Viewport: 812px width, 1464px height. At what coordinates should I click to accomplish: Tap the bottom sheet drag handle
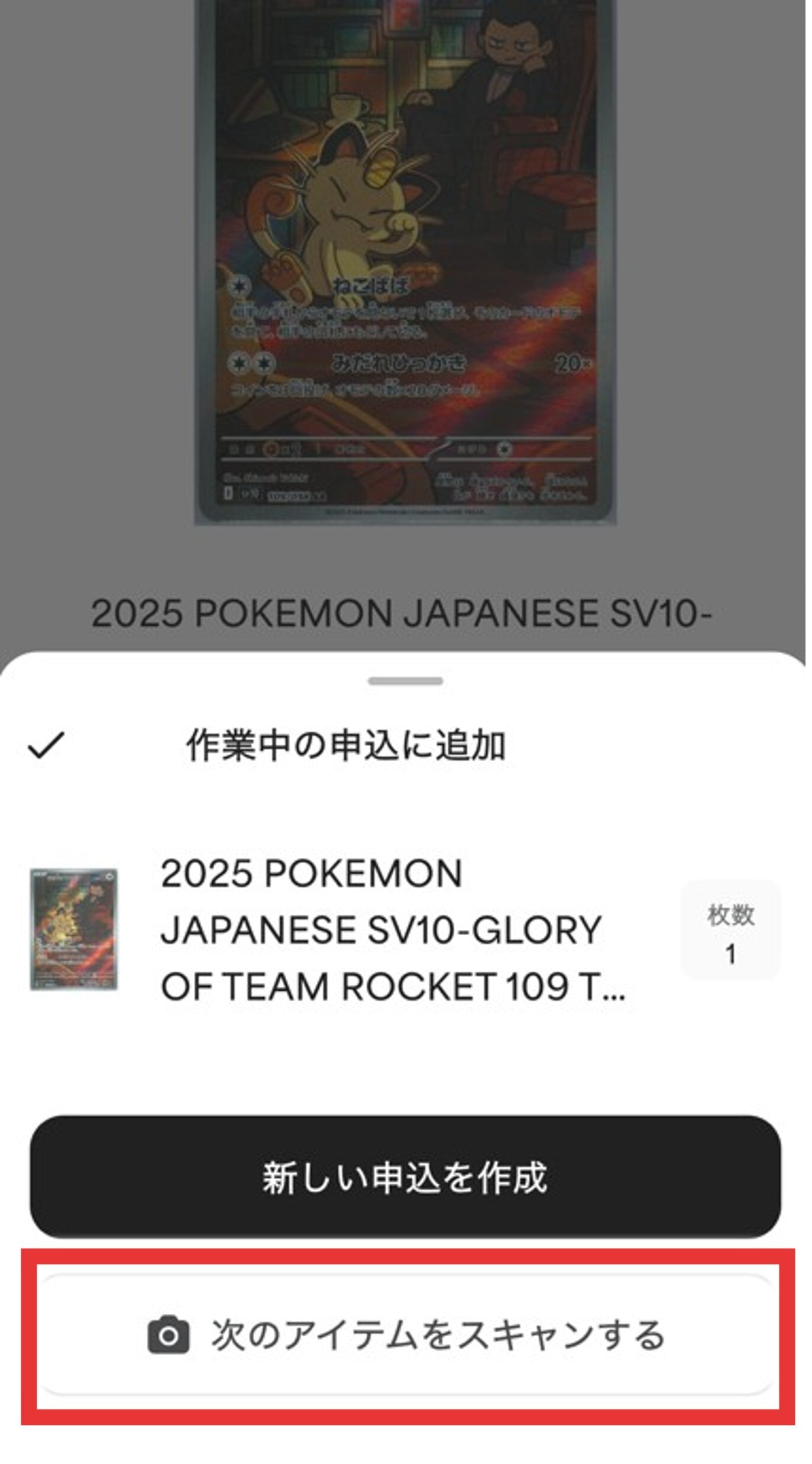(x=405, y=681)
